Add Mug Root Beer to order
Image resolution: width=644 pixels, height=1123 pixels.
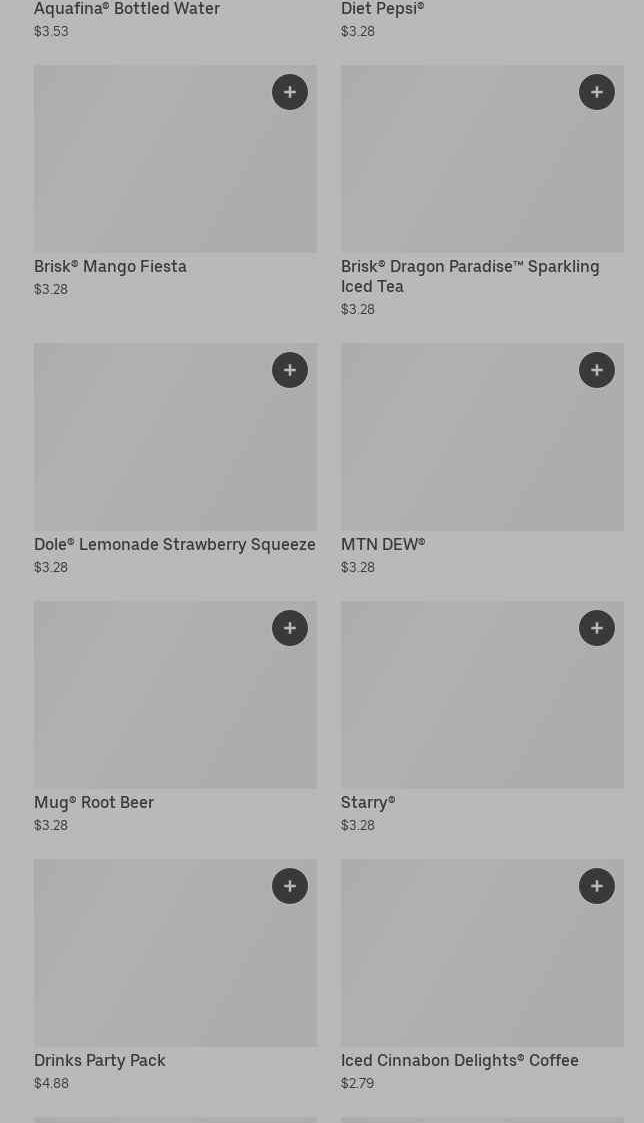(x=290, y=628)
